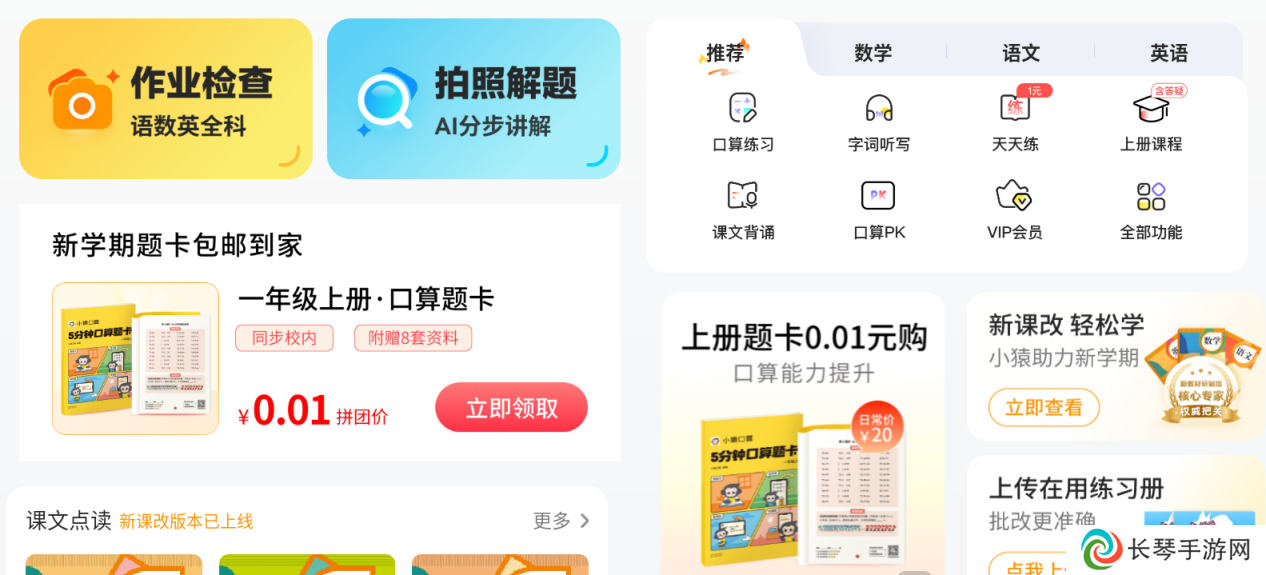Open VIP会员 membership

(1015, 210)
